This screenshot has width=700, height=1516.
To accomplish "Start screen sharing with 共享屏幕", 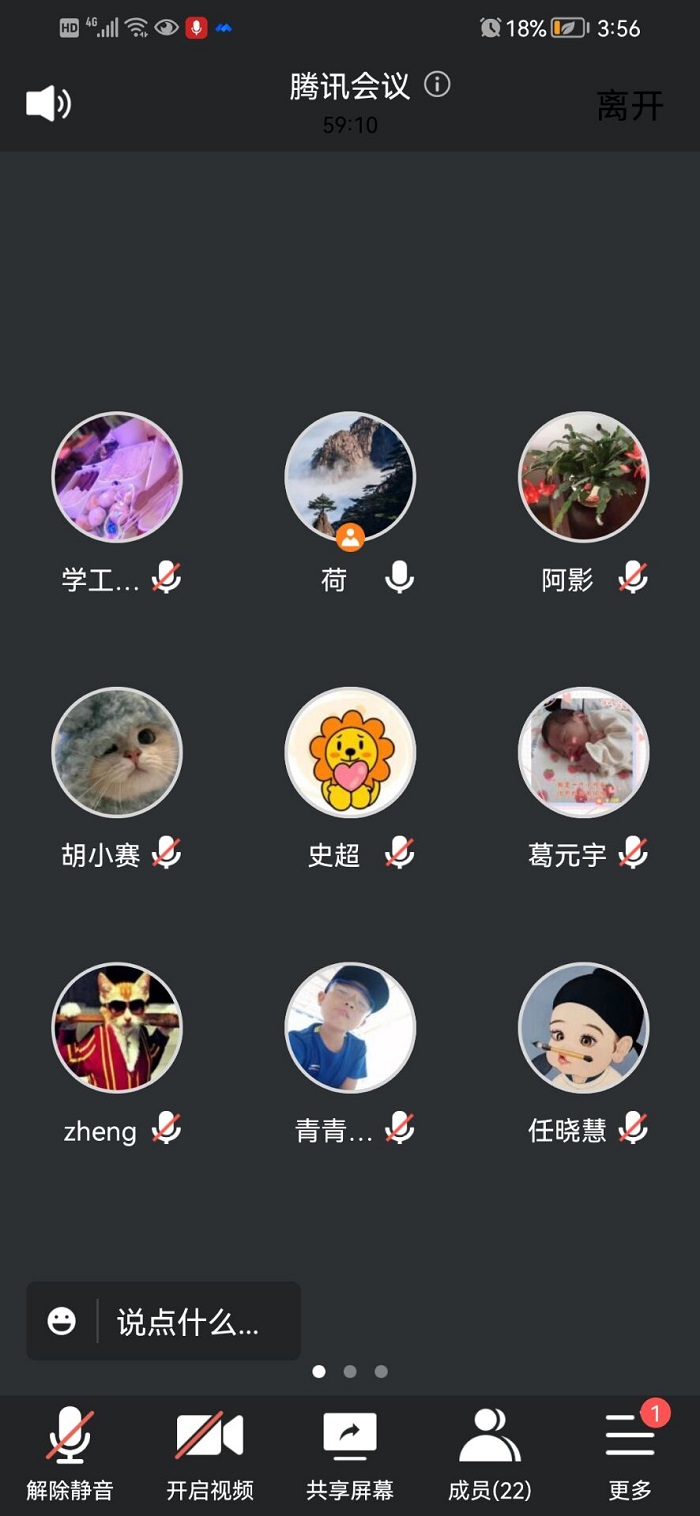I will 350,1455.
